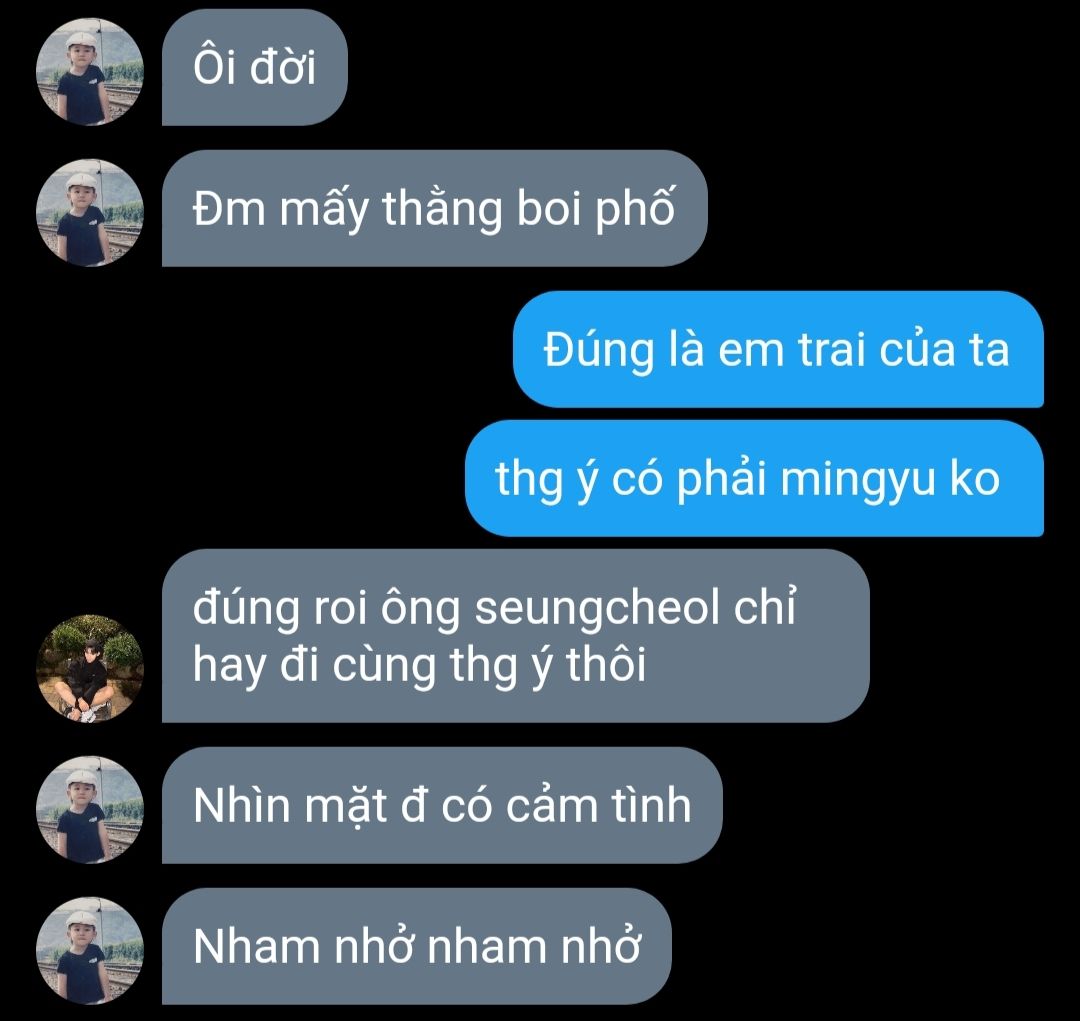
Task: Open avatar beside "Nhìn mặt đ có cảm tình"
Action: tap(90, 809)
